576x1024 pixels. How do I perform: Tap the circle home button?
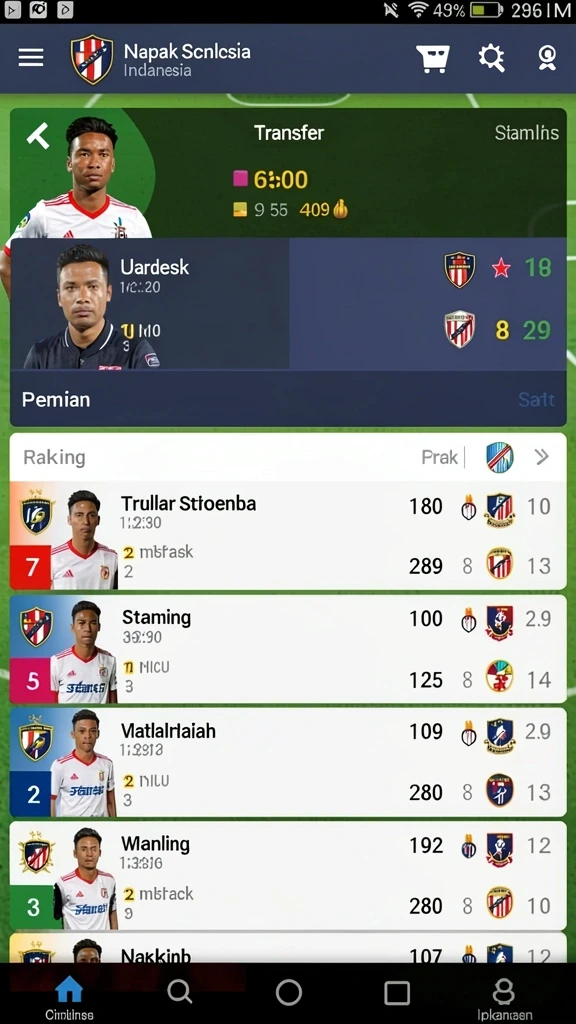(x=289, y=992)
